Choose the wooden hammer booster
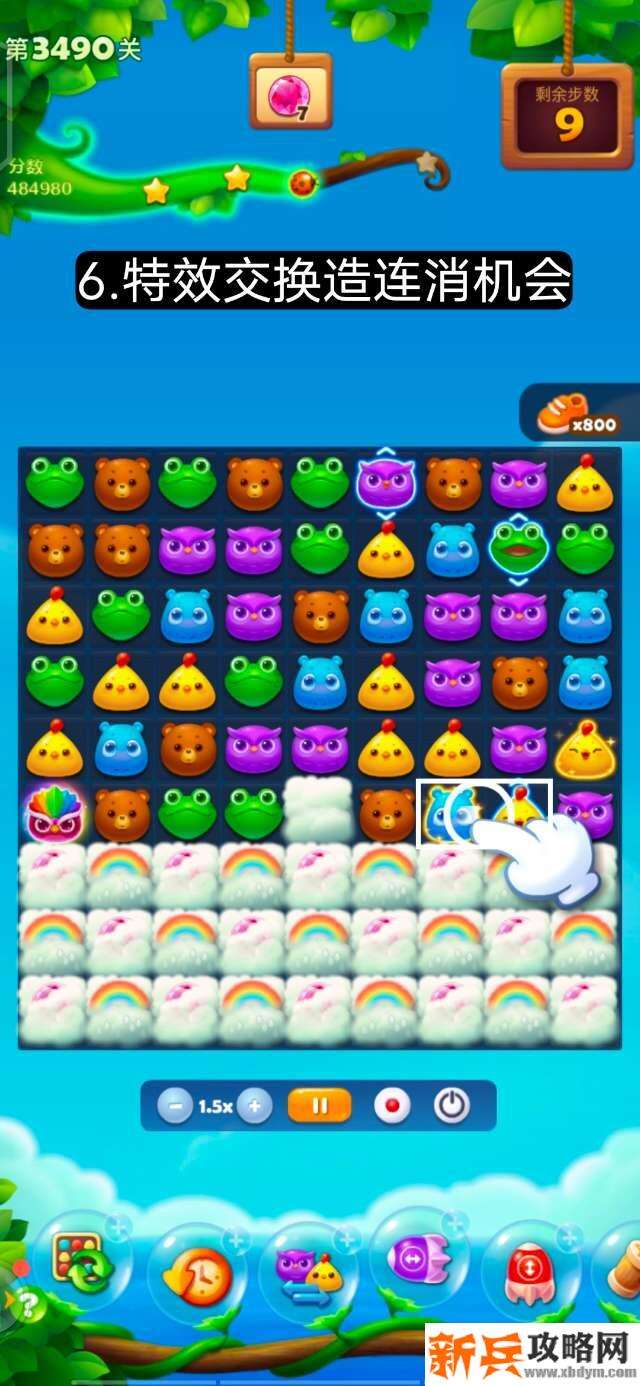 (x=622, y=1272)
